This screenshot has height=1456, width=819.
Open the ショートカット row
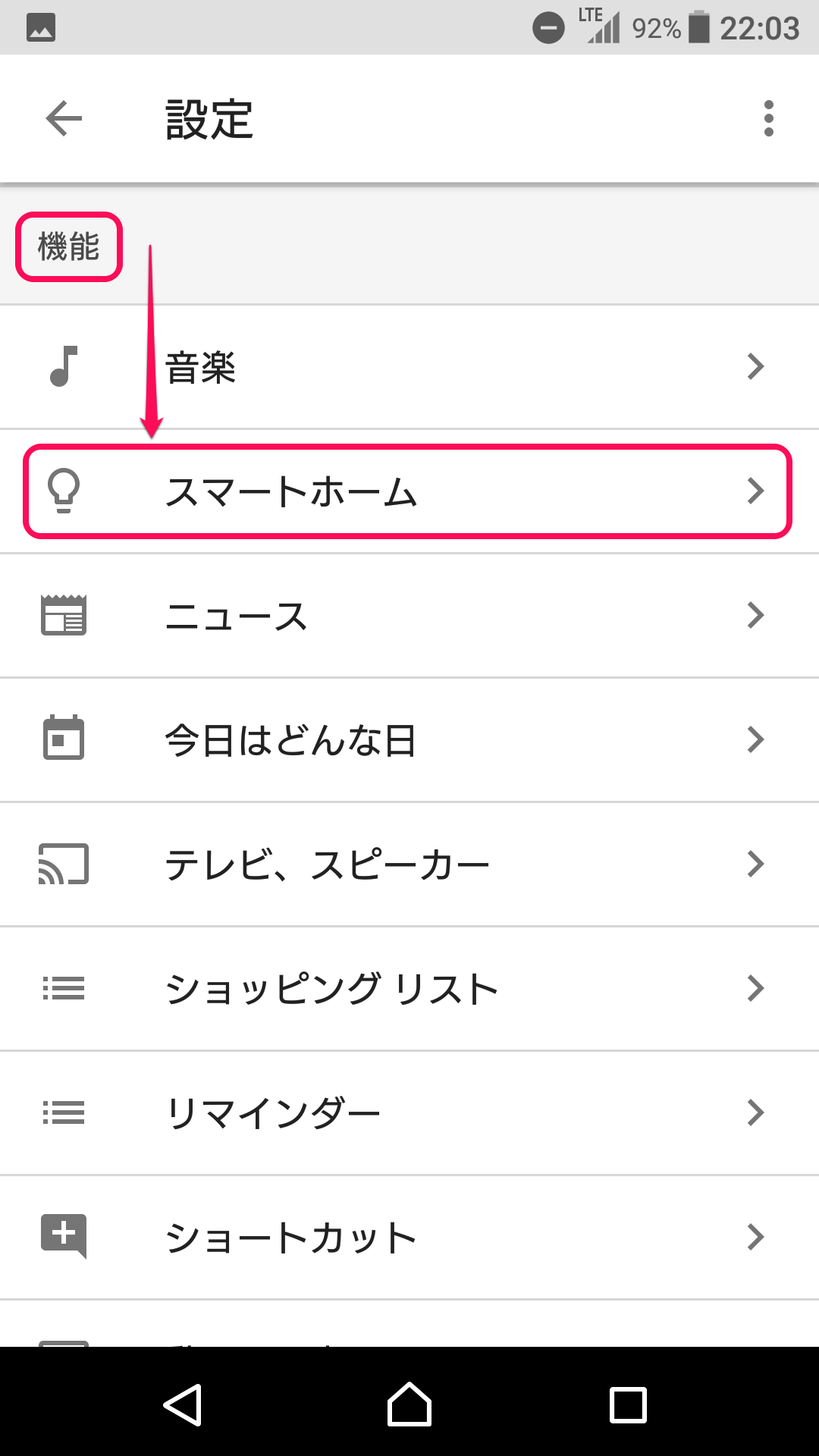[x=409, y=1238]
